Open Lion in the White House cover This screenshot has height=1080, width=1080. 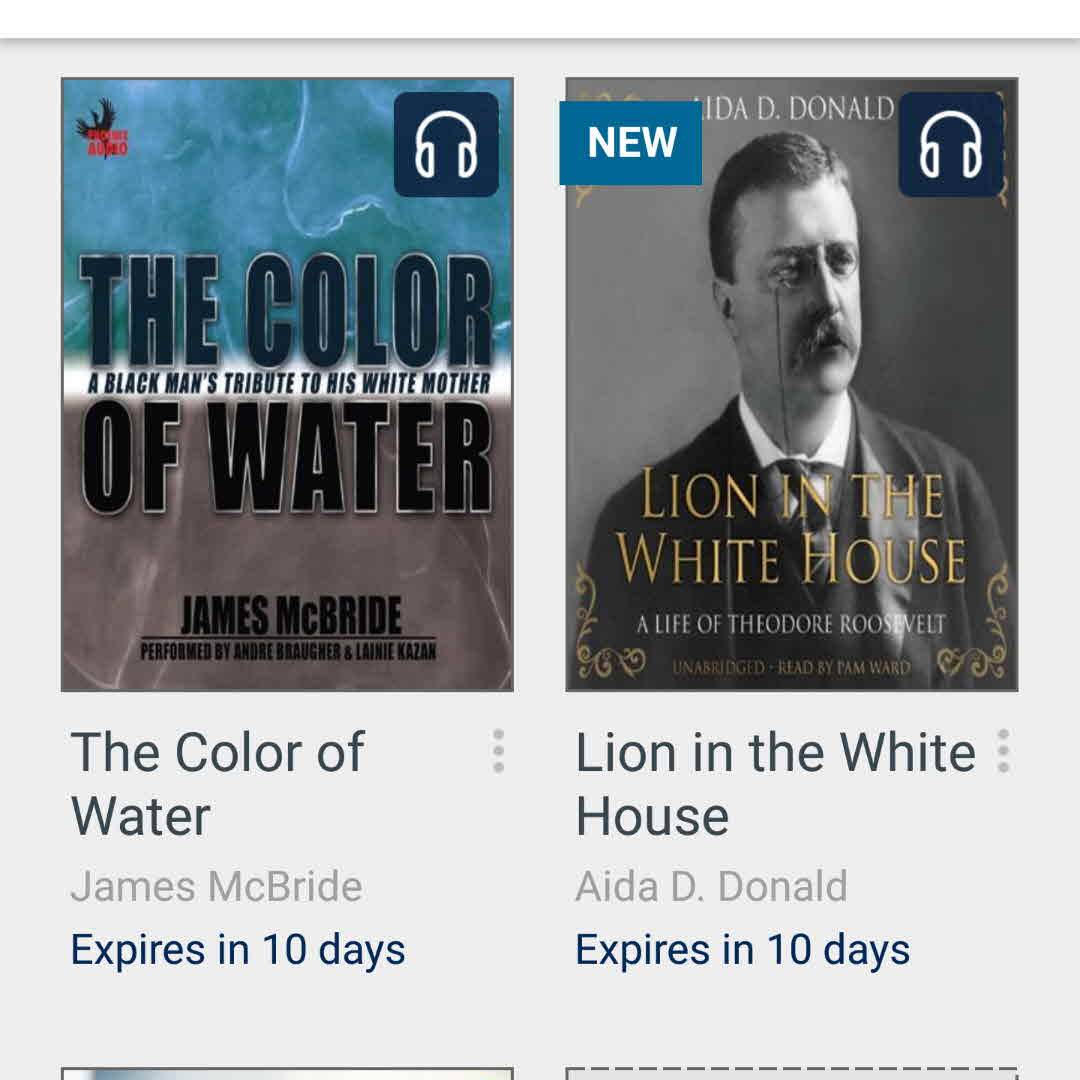pos(791,385)
